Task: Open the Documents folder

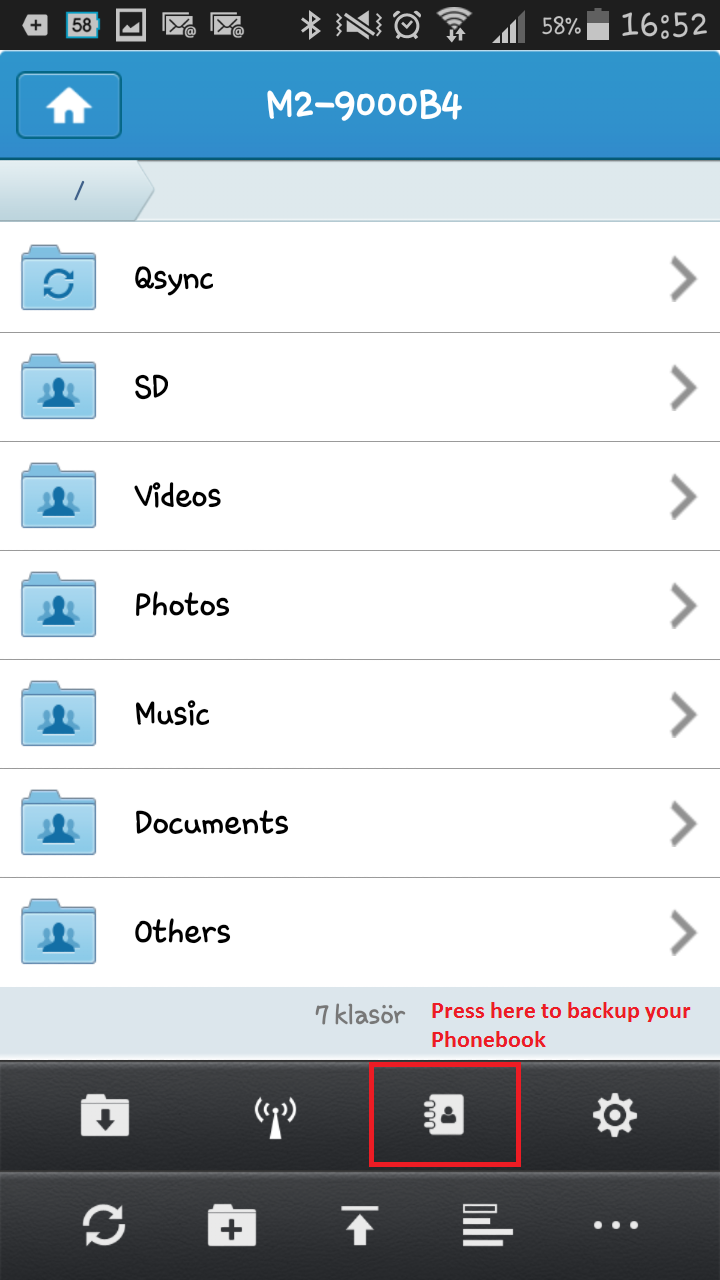Action: tap(360, 823)
